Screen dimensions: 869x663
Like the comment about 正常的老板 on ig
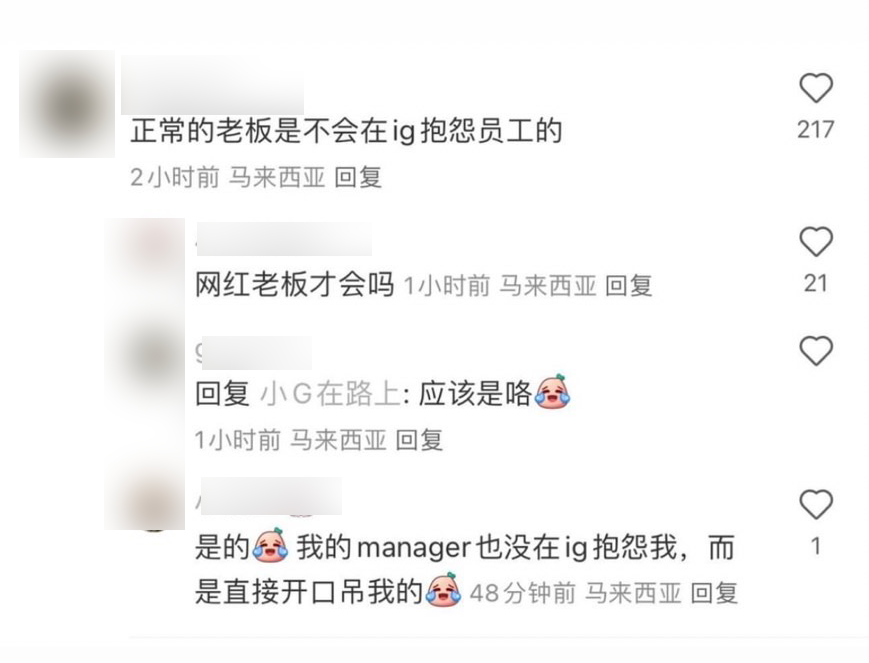tap(816, 89)
